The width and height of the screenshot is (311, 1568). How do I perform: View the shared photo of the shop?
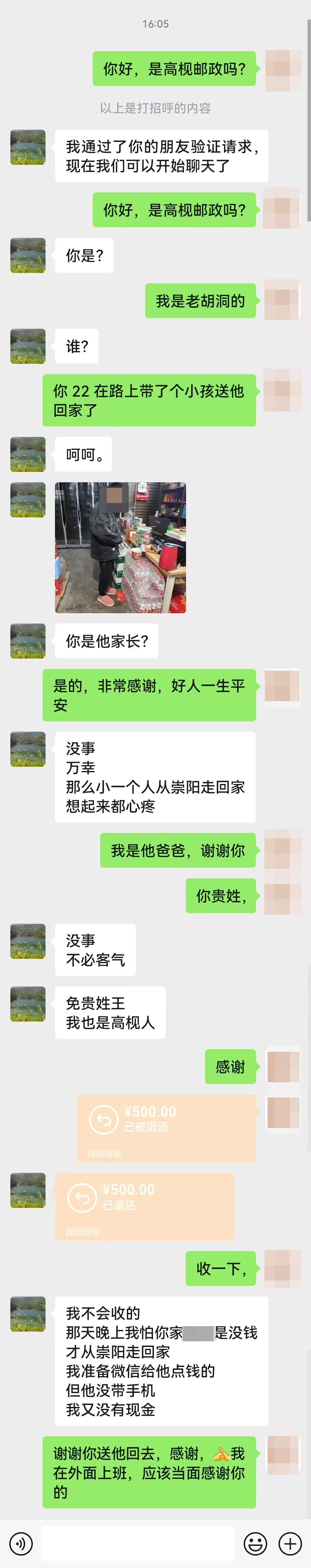[120, 547]
